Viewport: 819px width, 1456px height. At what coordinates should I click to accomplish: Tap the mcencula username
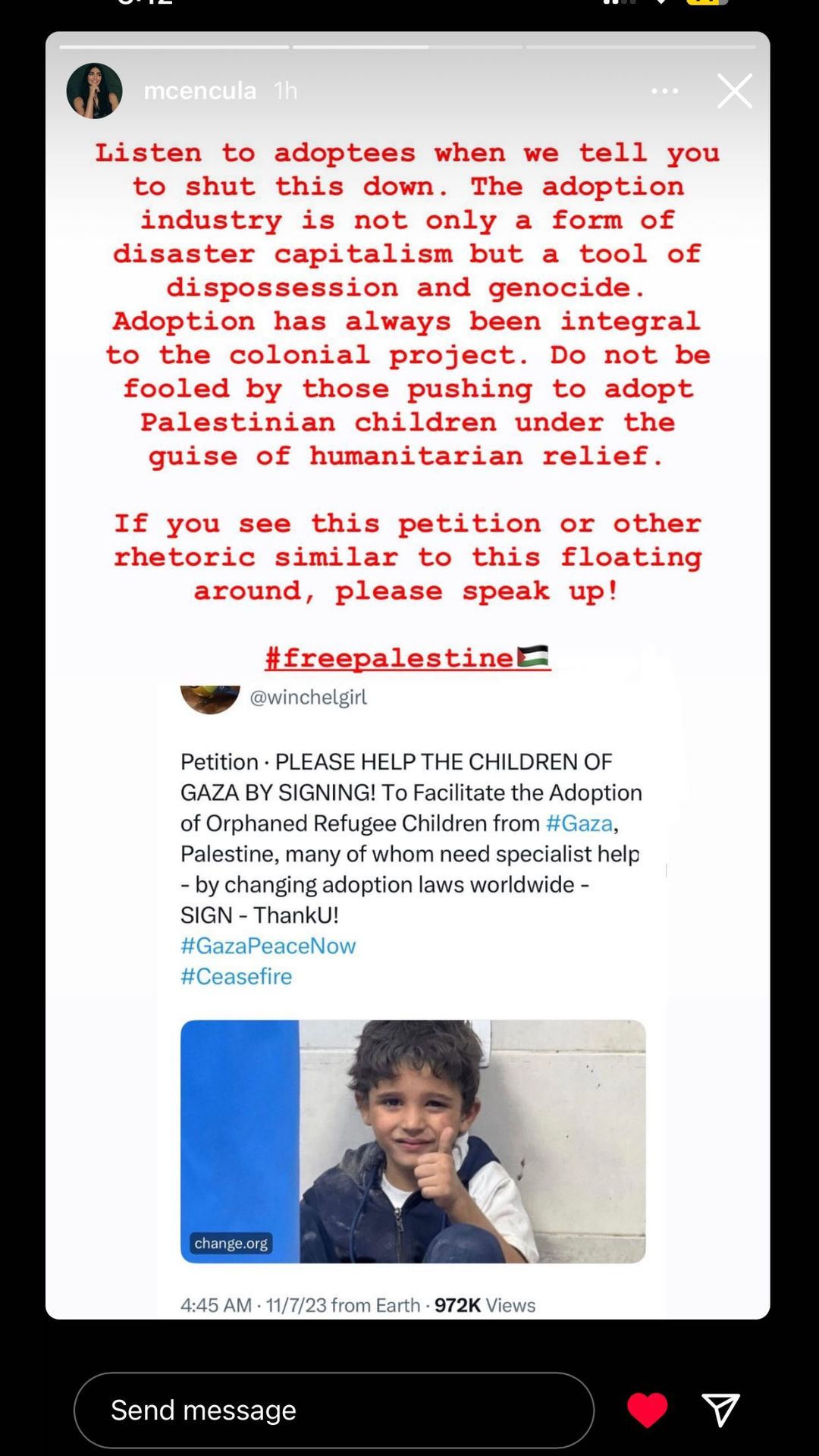[200, 91]
